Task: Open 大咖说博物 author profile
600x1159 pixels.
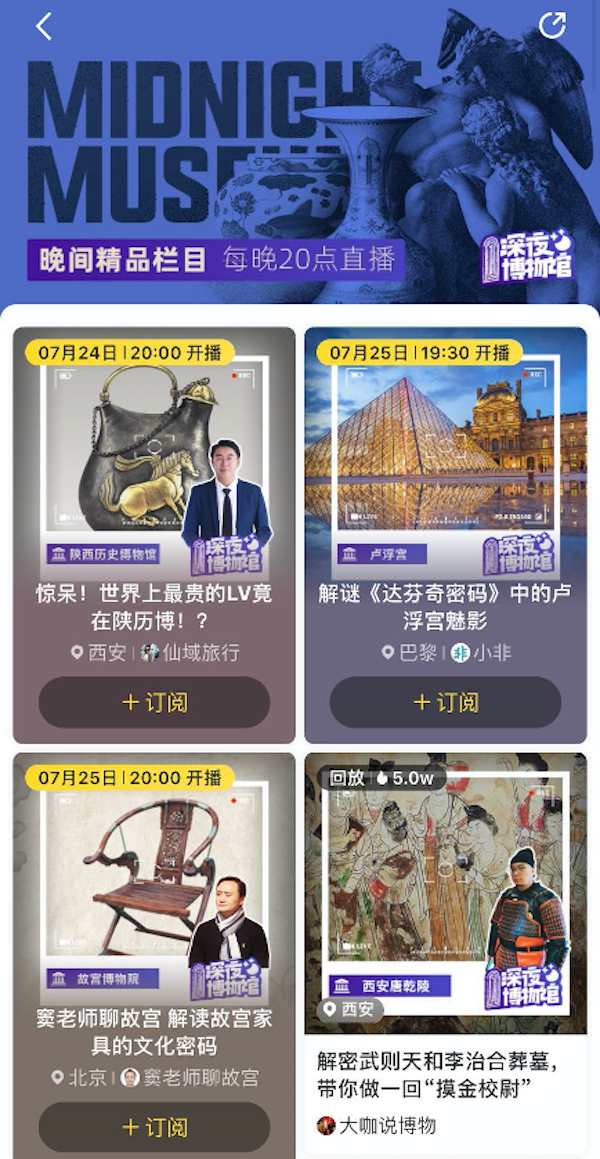Action: click(x=377, y=1125)
